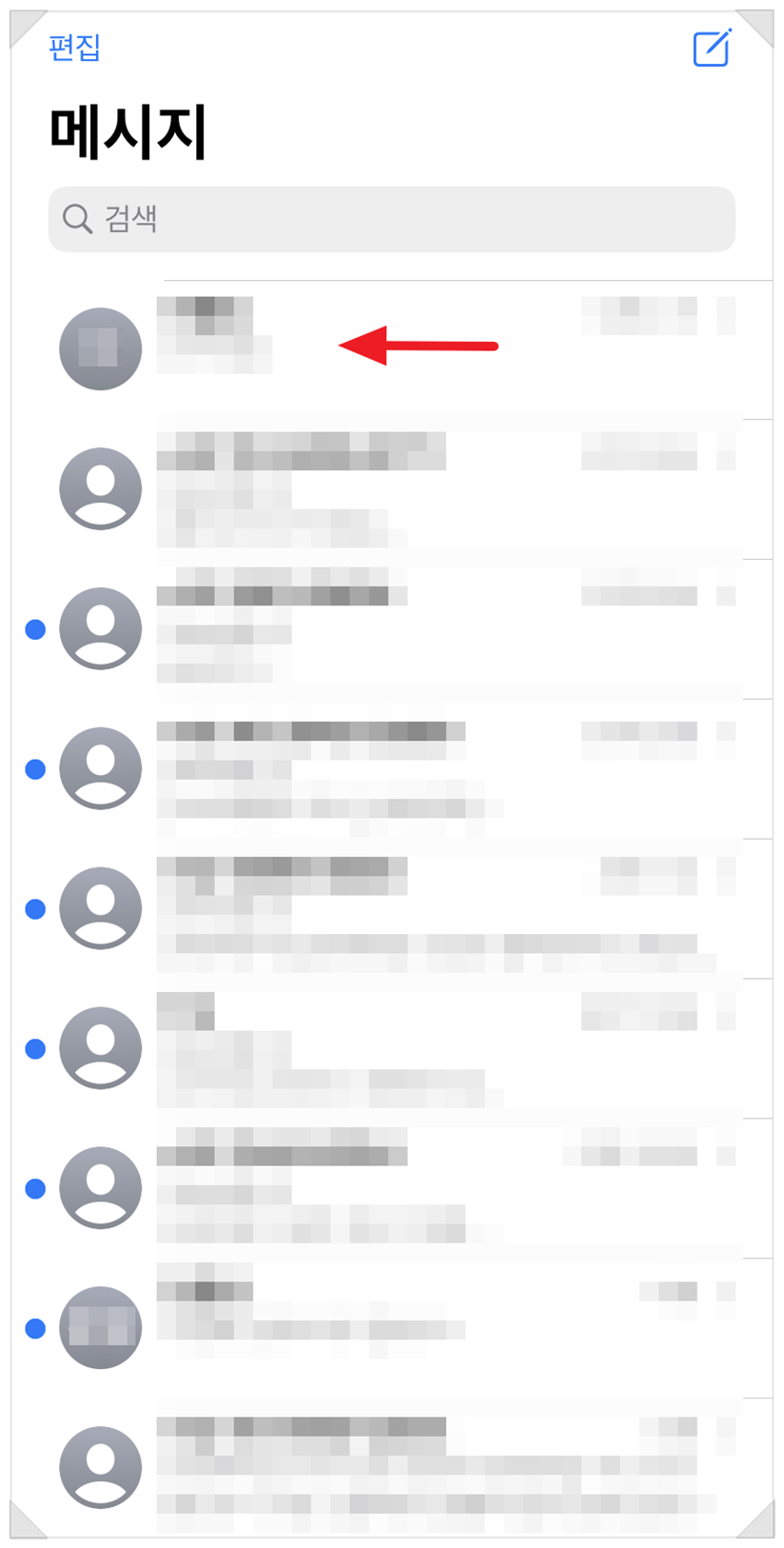Compose a new message
The image size is (784, 1548).
(712, 48)
